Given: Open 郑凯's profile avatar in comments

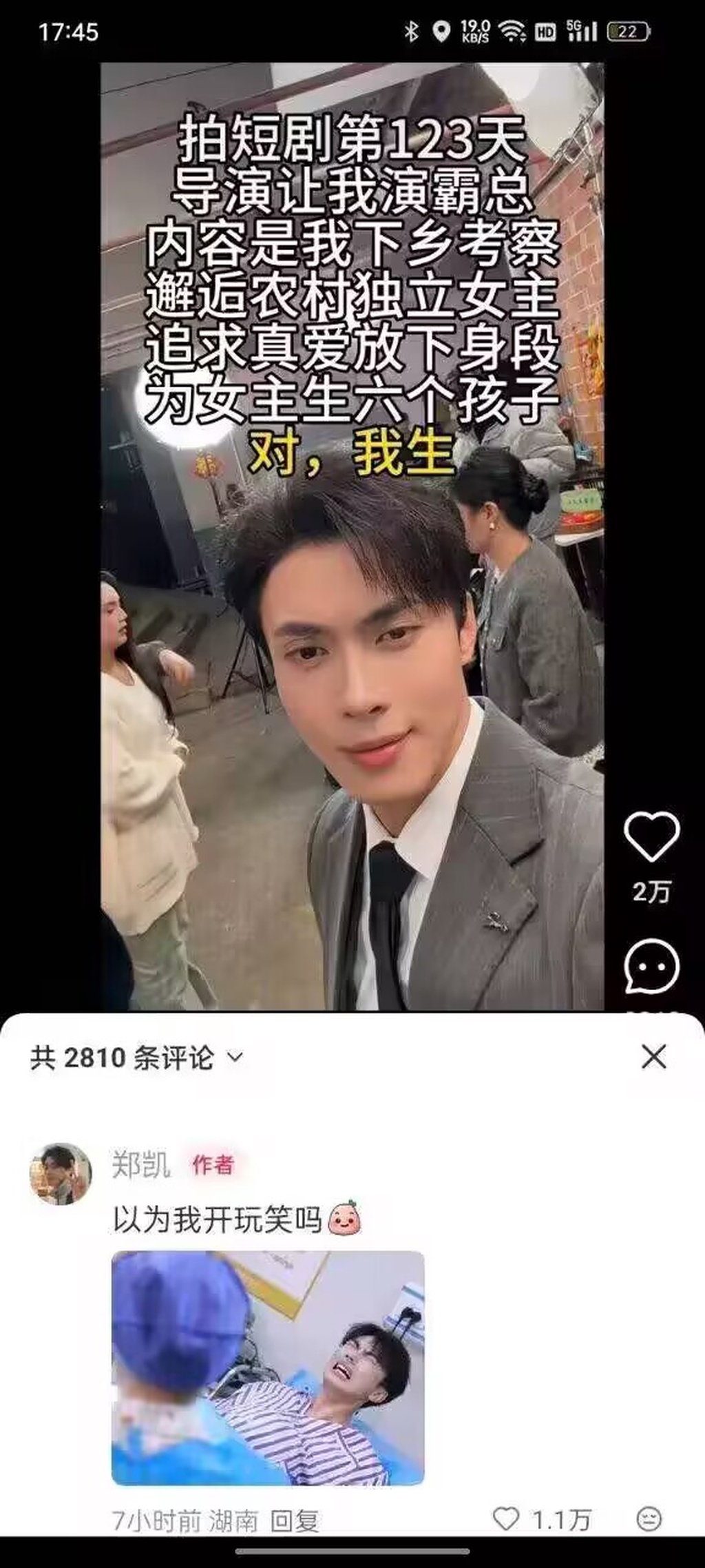Looking at the screenshot, I should [x=61, y=1174].
